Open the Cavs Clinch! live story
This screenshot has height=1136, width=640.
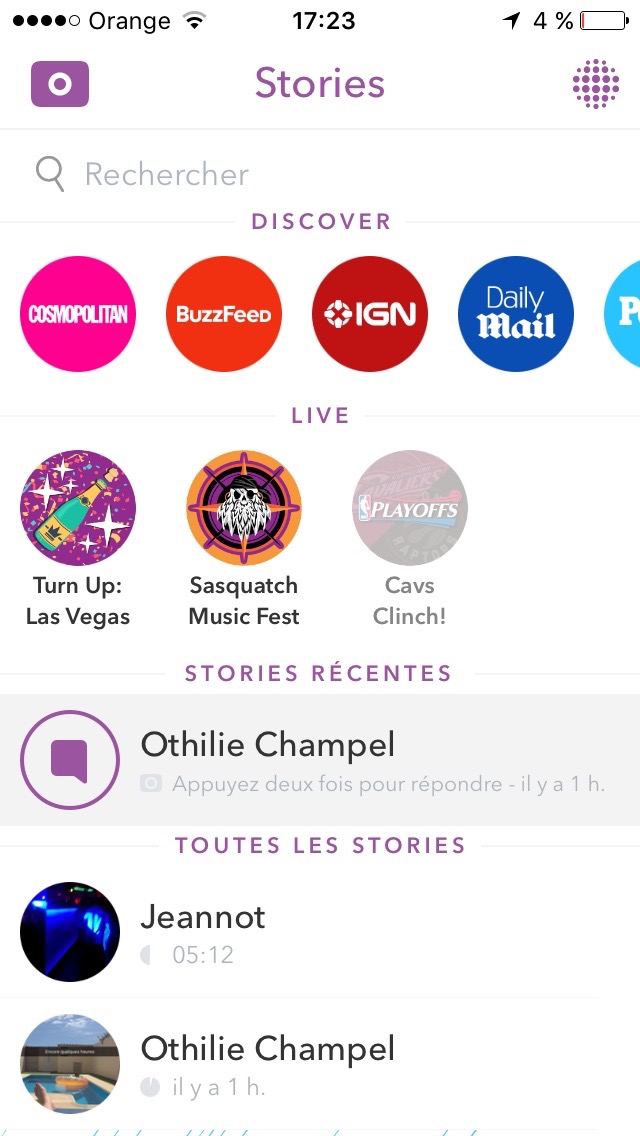click(410, 508)
